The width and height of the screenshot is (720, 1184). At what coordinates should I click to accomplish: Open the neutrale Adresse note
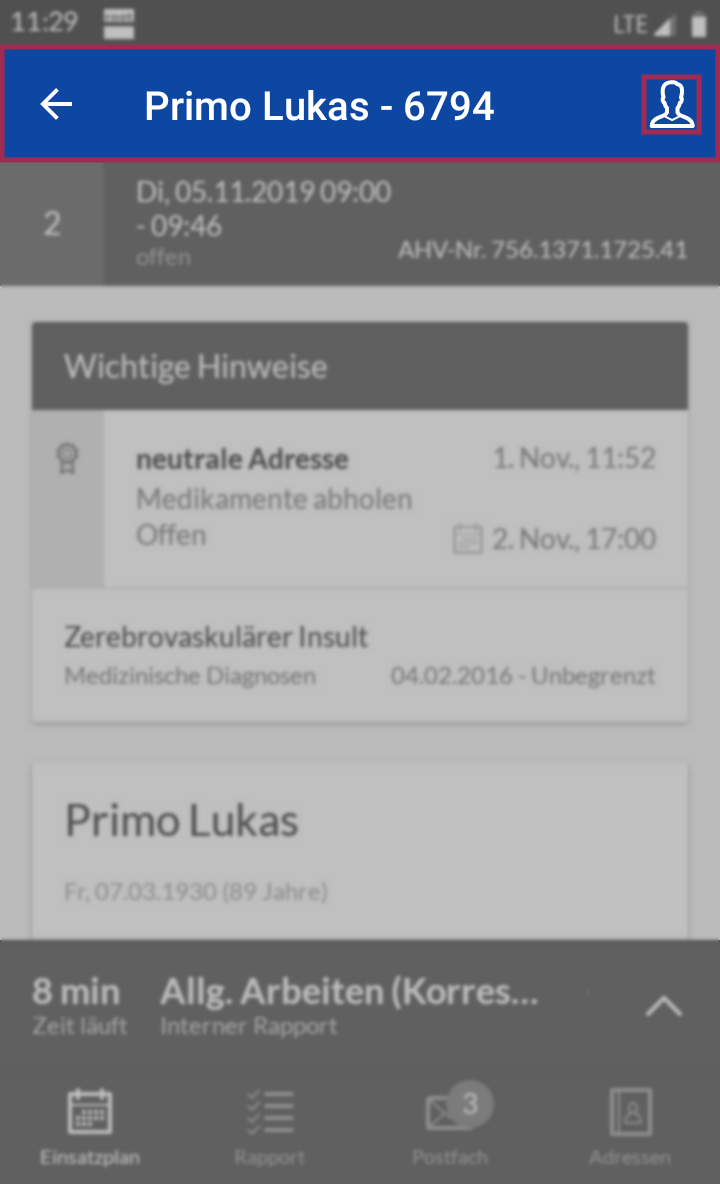(360, 498)
